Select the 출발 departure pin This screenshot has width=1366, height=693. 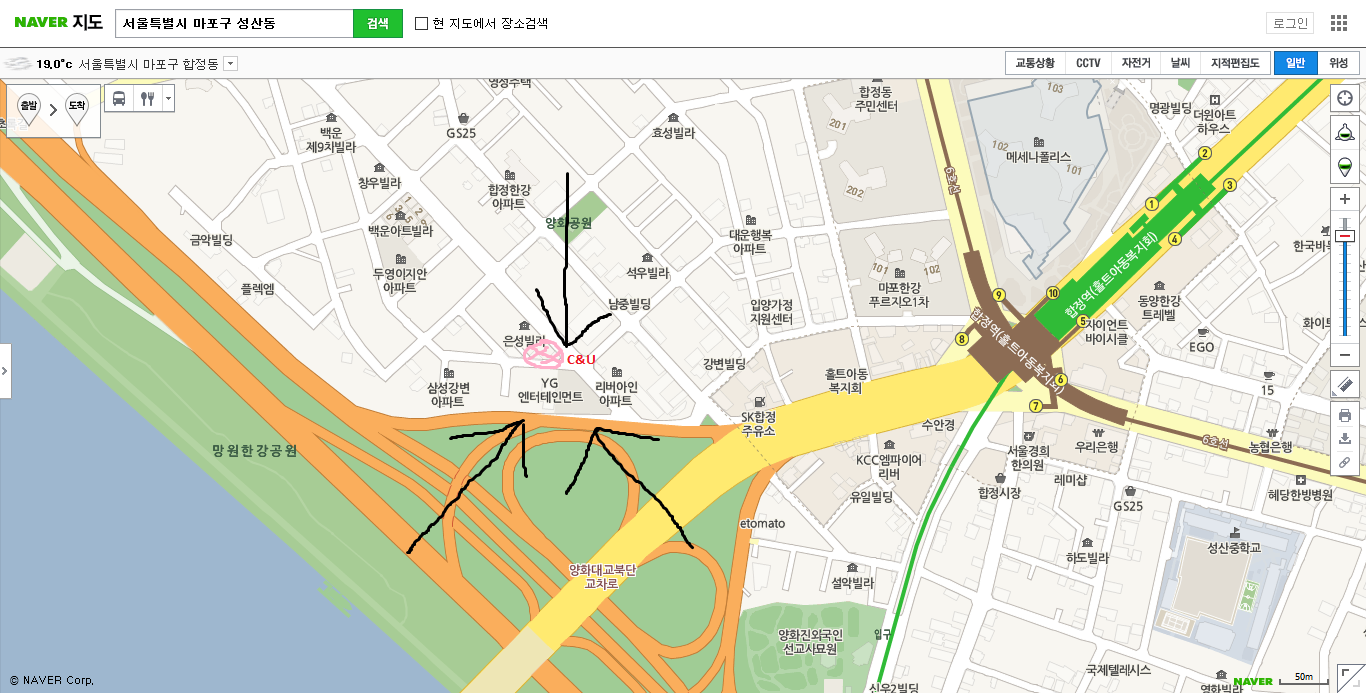tap(29, 107)
